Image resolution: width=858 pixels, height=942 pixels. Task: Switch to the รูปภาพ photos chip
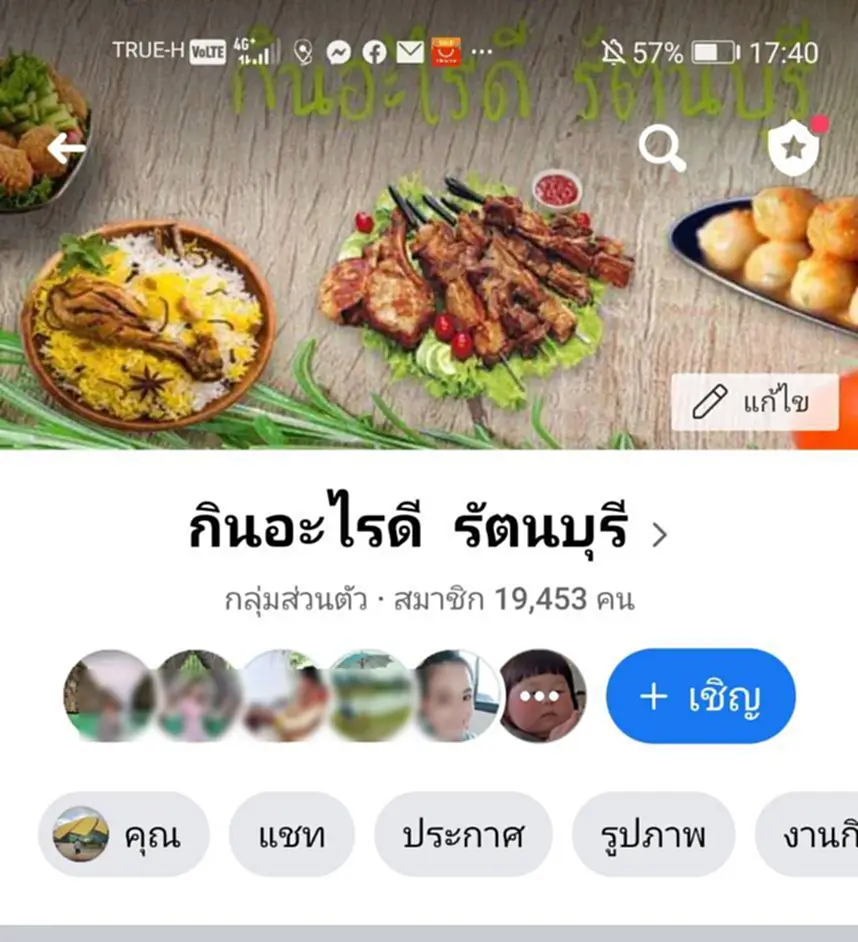point(653,835)
